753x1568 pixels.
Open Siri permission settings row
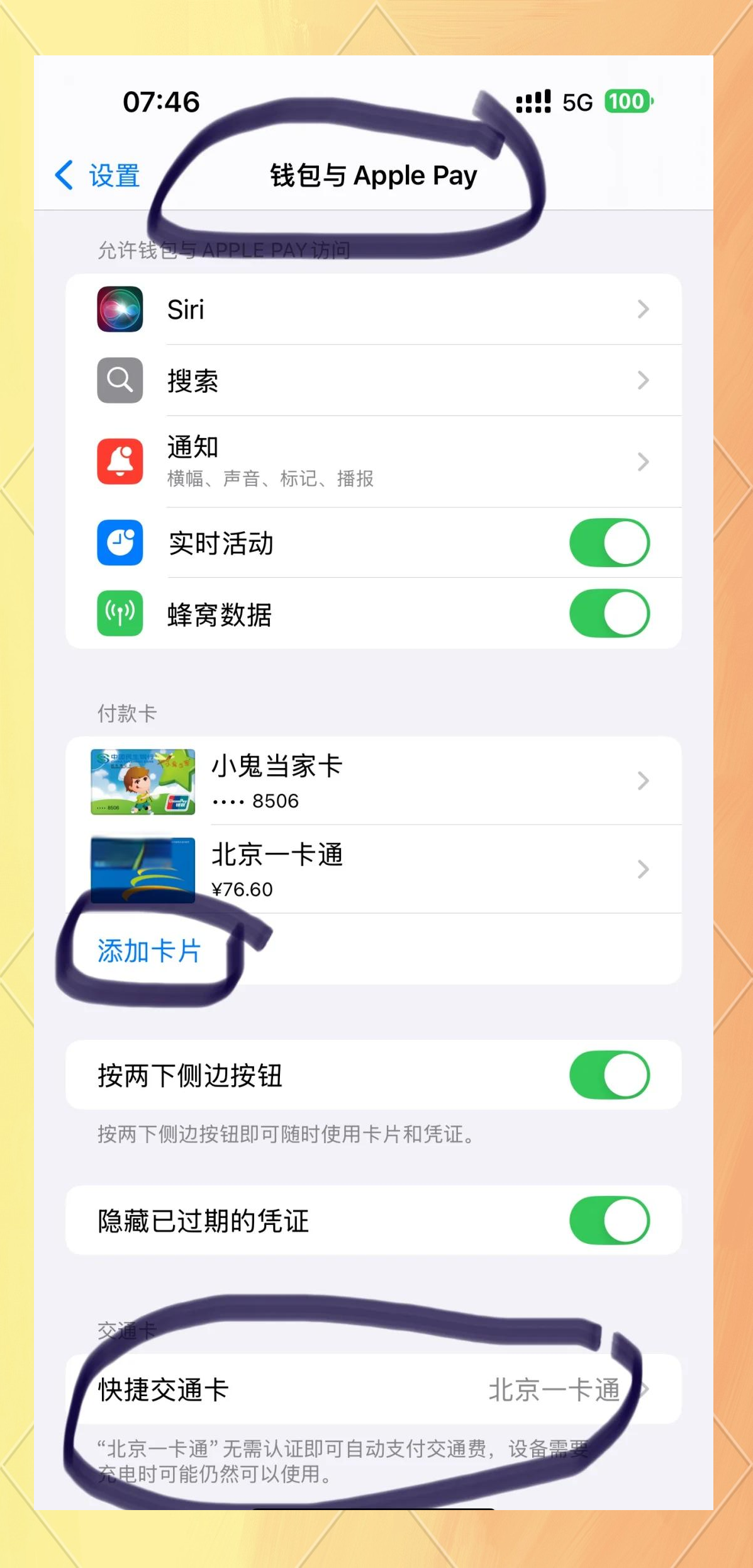[x=377, y=309]
